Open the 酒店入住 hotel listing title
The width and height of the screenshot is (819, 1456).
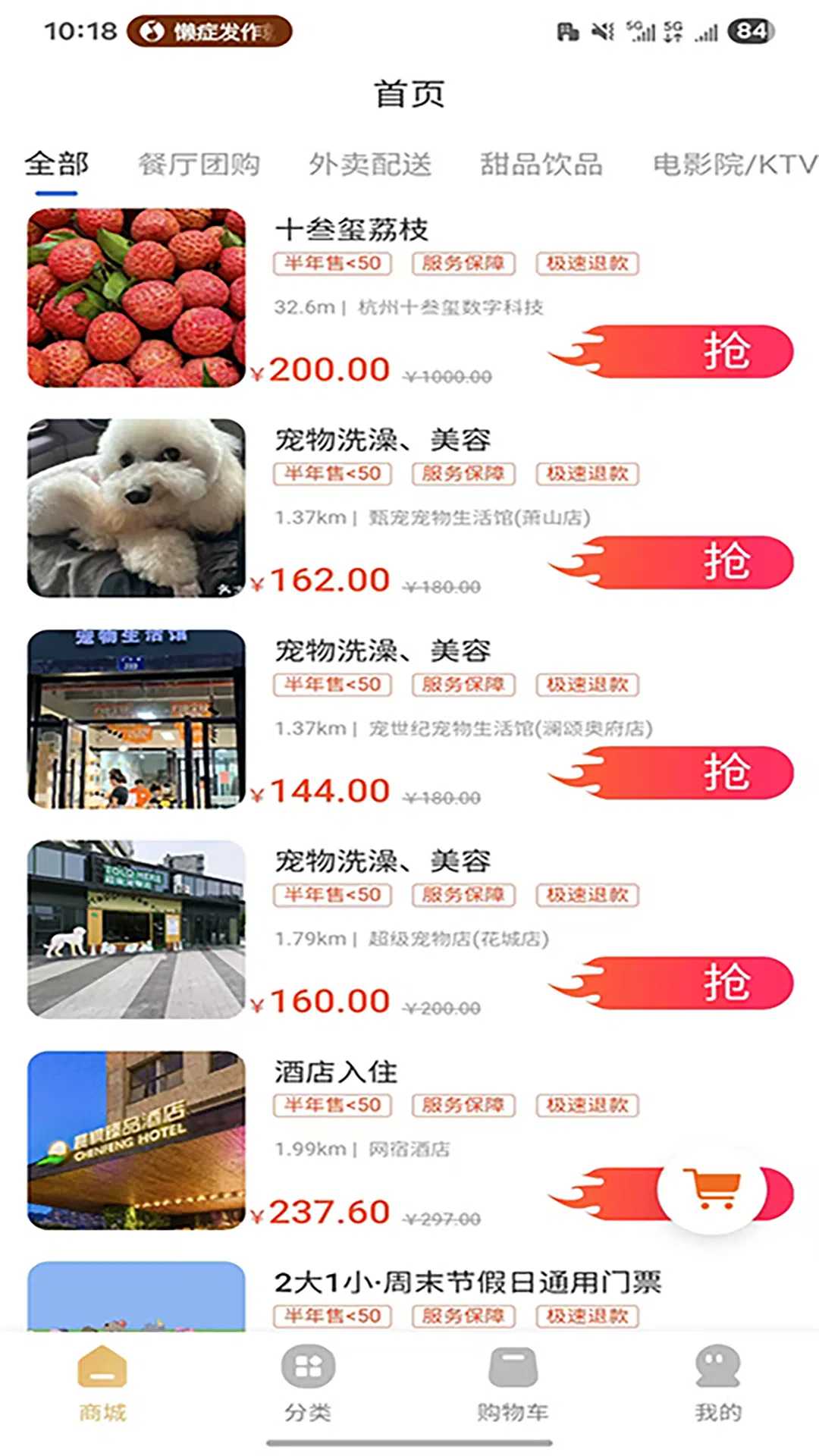(337, 1072)
